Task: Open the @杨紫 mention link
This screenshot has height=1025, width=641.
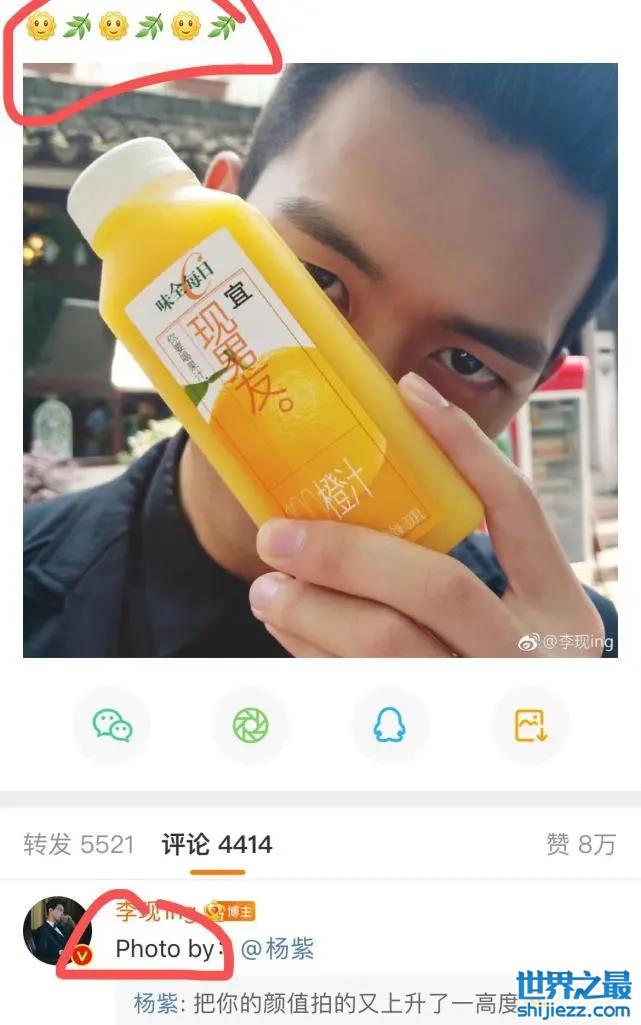Action: (x=277, y=948)
